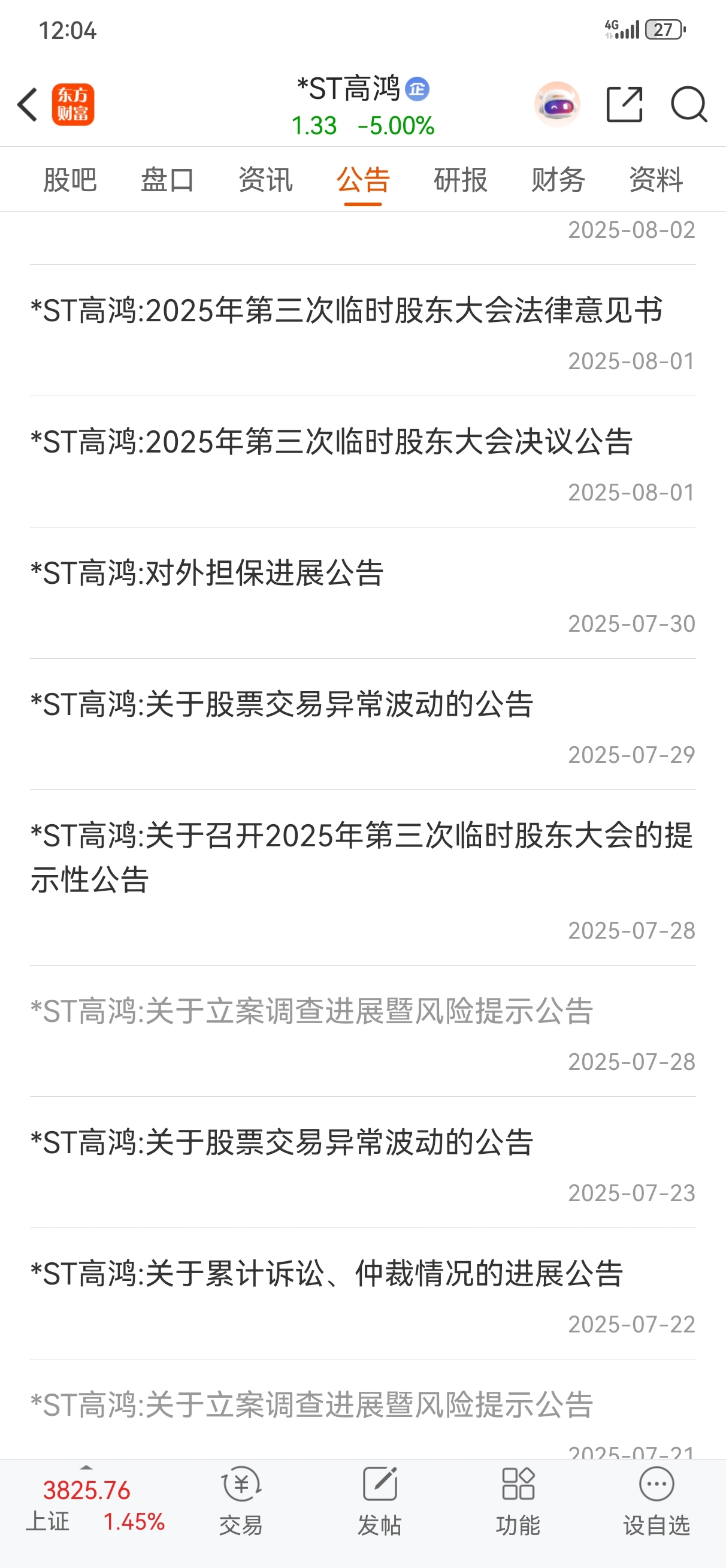Add stock via 设自选
726x1568 pixels.
pyautogui.click(x=657, y=1501)
